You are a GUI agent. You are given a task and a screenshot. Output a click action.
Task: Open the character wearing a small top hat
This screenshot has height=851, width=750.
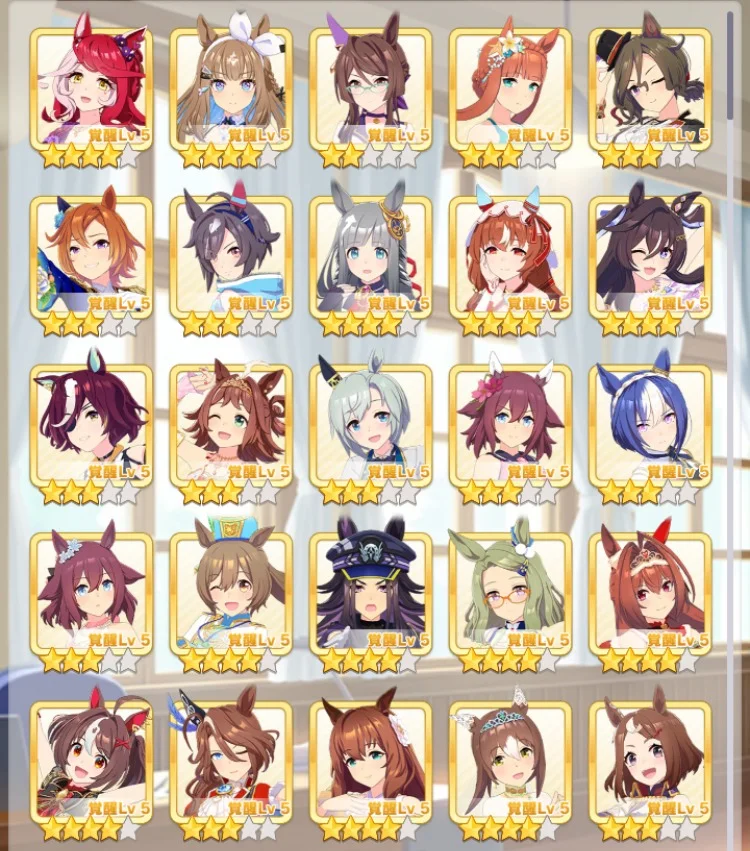tap(651, 88)
